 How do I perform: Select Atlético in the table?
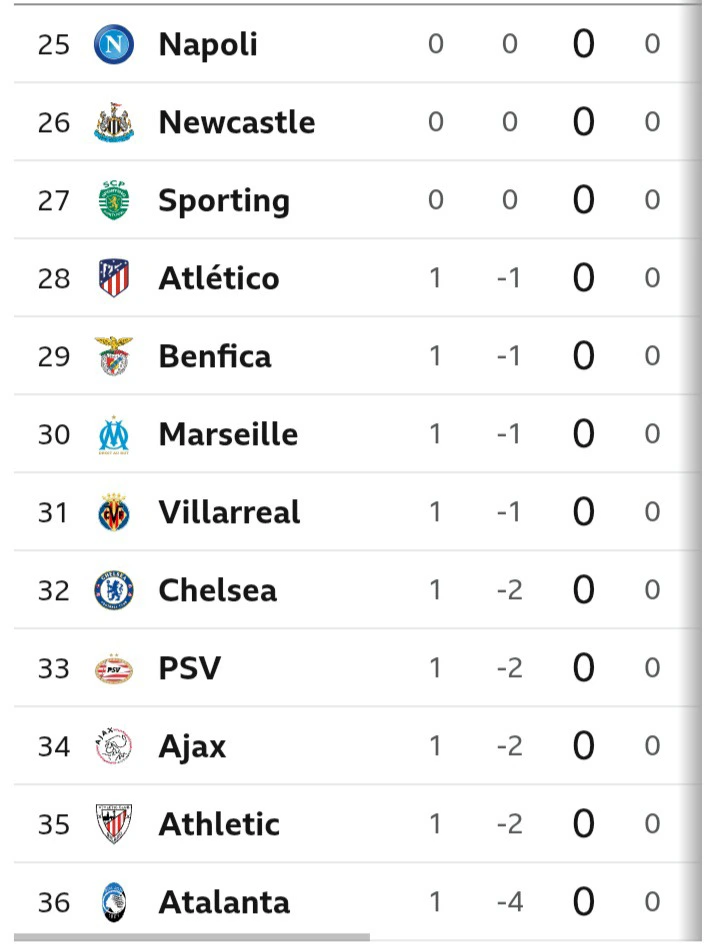pos(218,278)
